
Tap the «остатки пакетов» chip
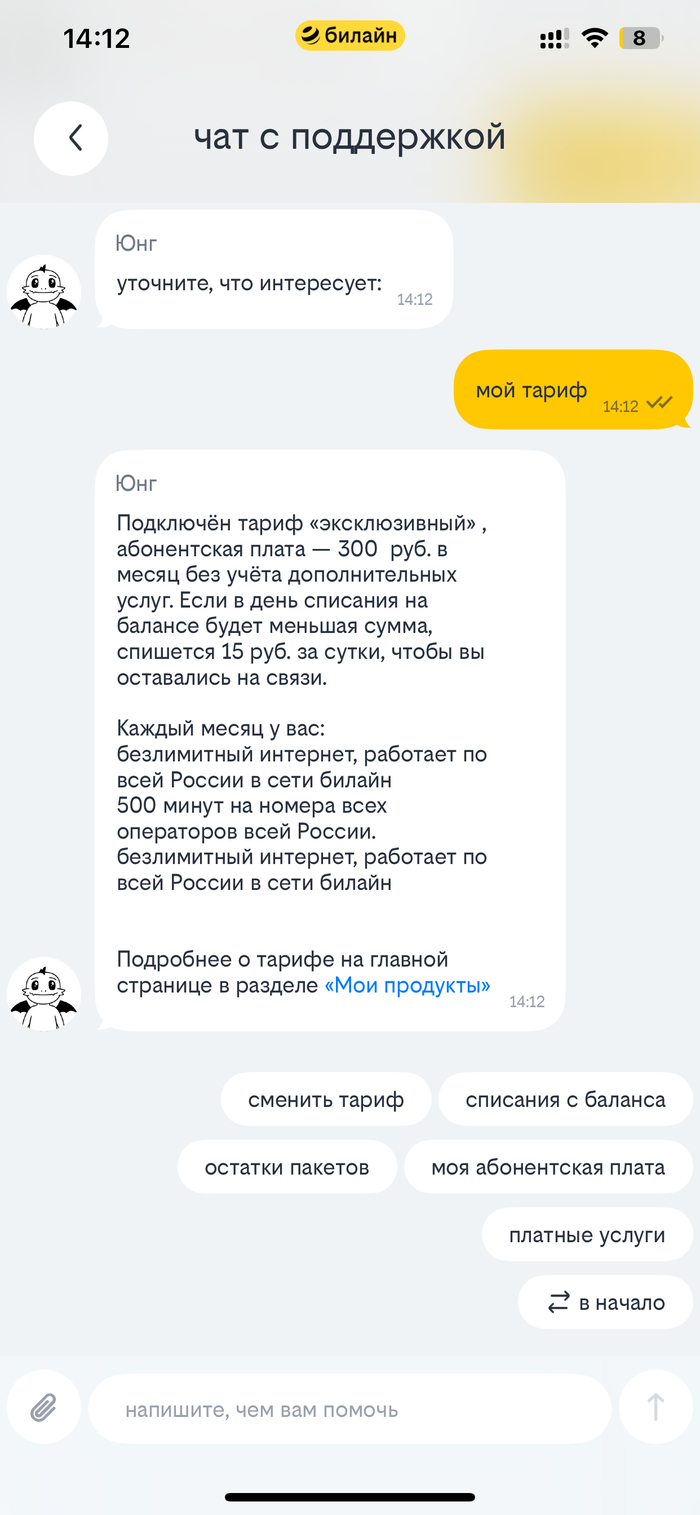(287, 1167)
